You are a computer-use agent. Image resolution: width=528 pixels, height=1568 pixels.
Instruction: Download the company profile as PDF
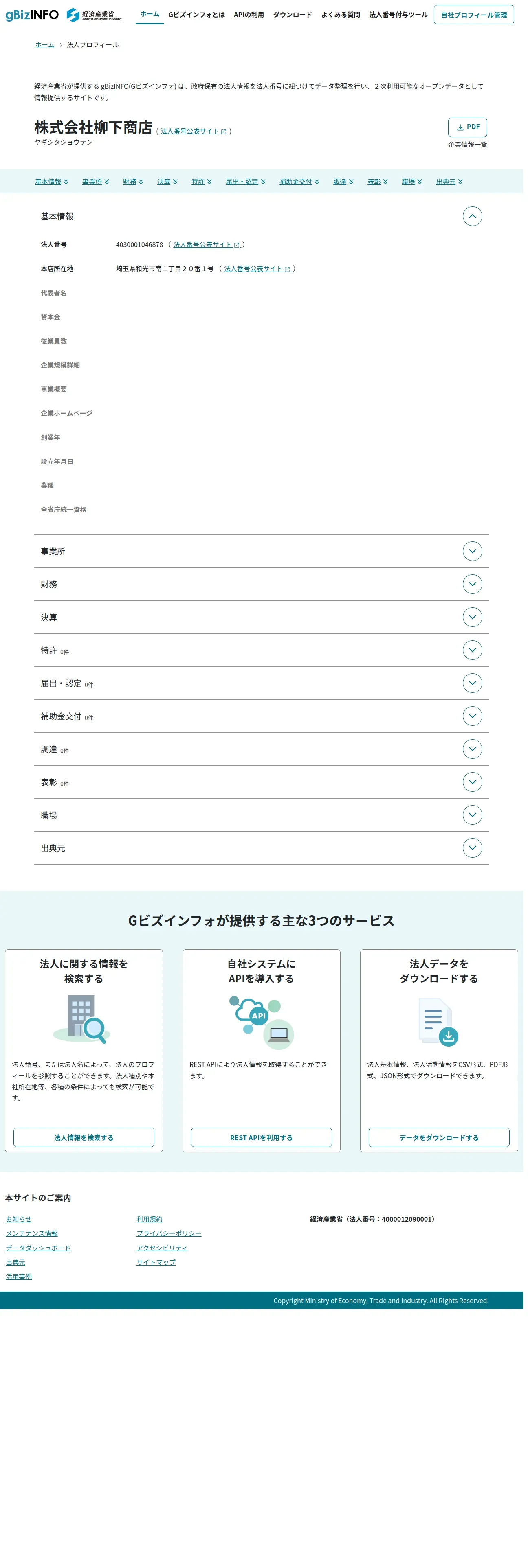[472, 128]
